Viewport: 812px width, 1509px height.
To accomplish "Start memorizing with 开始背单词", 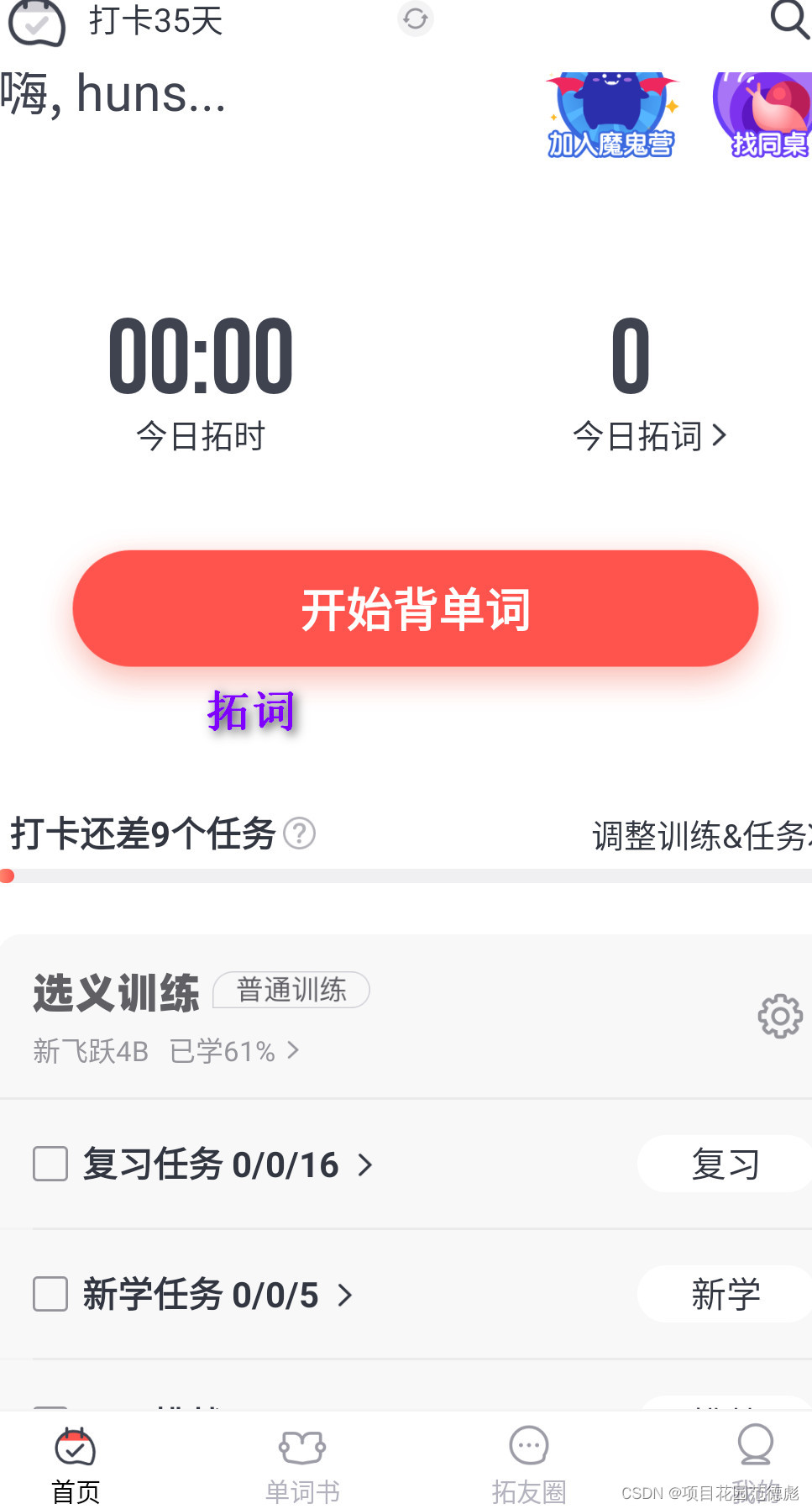I will [x=415, y=608].
